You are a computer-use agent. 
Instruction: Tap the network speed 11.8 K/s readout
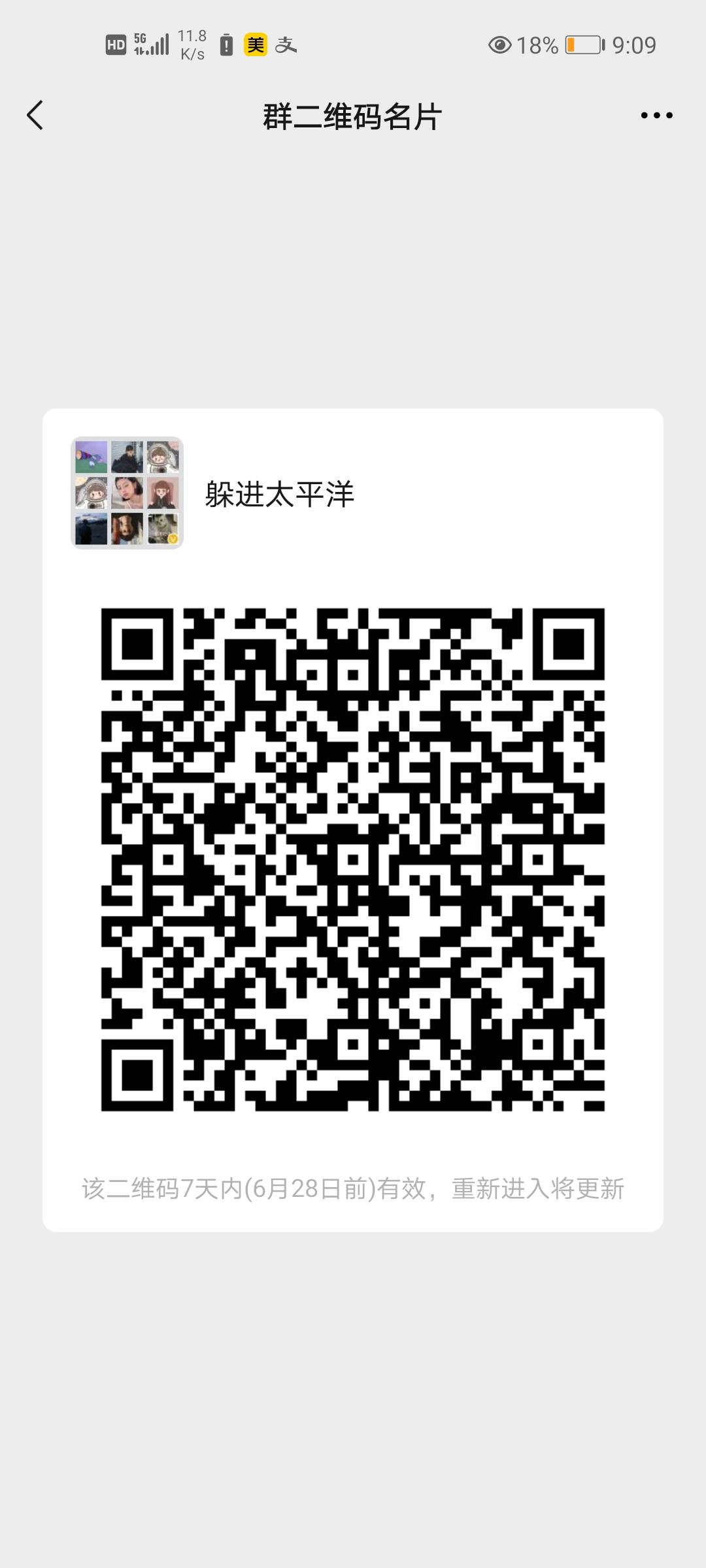[x=191, y=44]
